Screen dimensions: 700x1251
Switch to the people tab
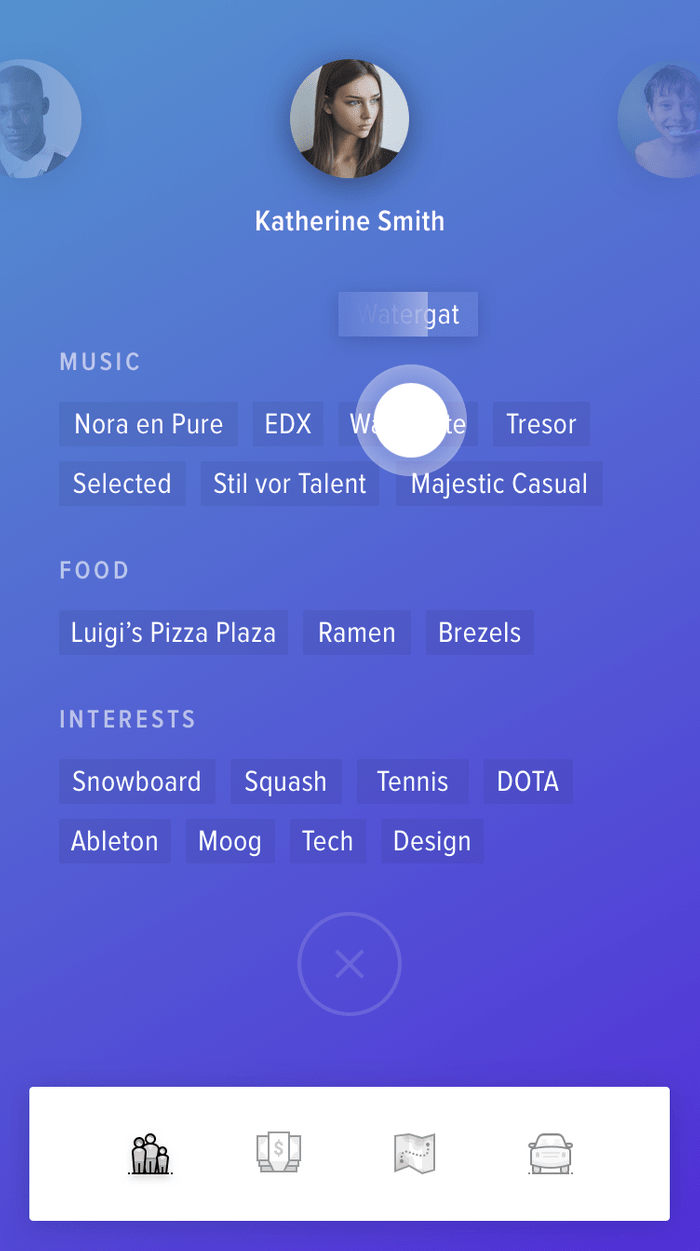pos(150,1153)
